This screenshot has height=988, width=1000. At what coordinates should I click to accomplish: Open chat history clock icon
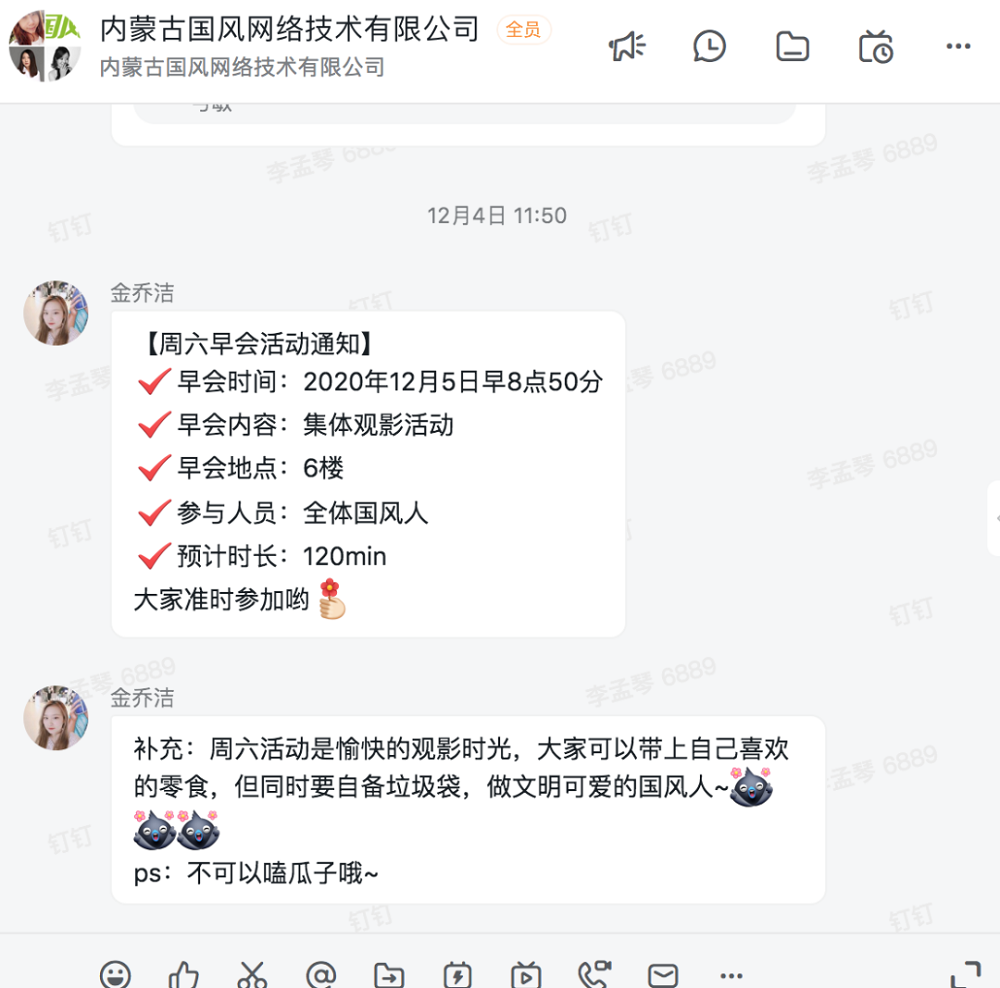click(x=709, y=46)
